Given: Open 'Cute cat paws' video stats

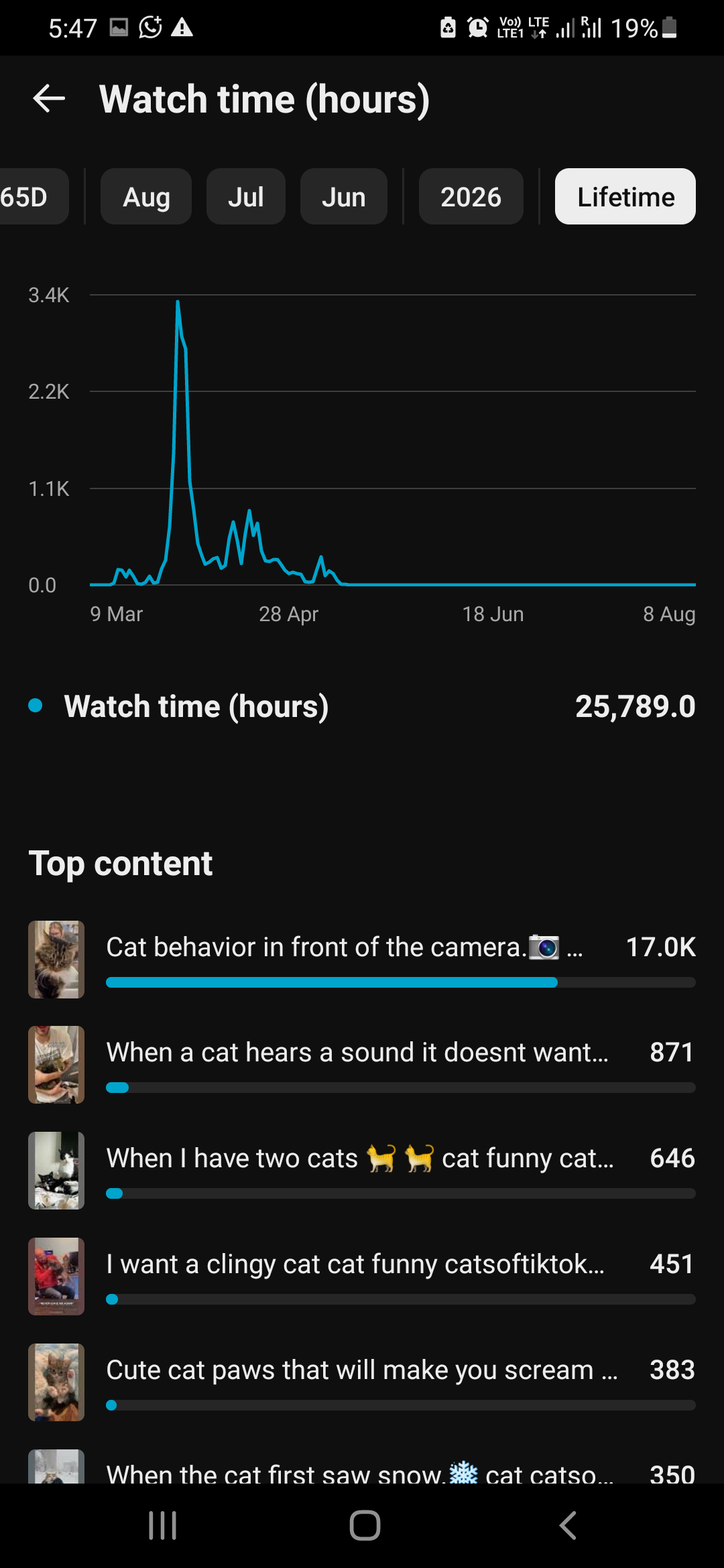Looking at the screenshot, I should [362, 1382].
